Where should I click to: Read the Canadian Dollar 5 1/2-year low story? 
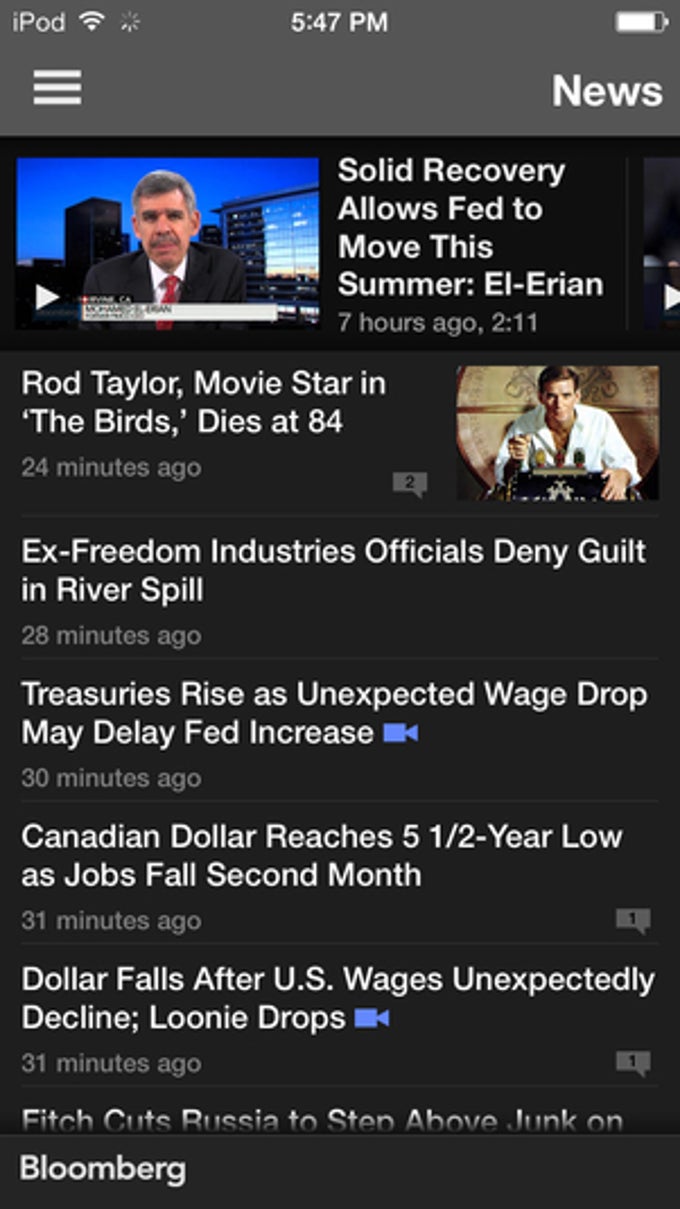[321, 855]
